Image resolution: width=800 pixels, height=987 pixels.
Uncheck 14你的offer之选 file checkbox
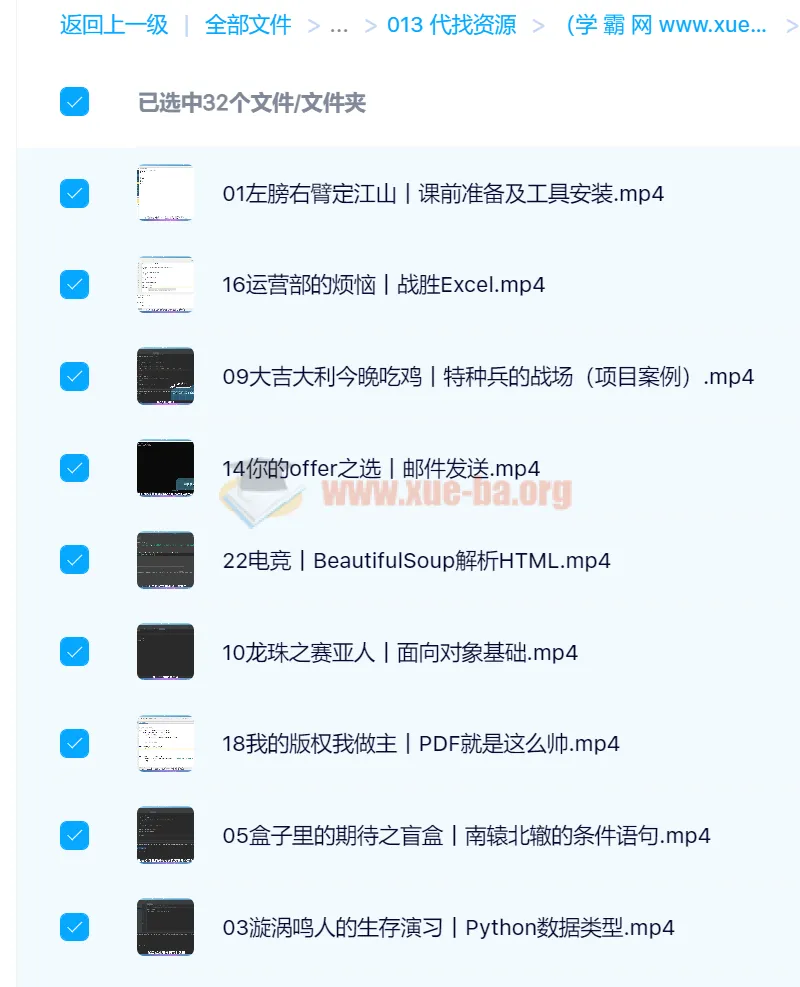[74, 468]
